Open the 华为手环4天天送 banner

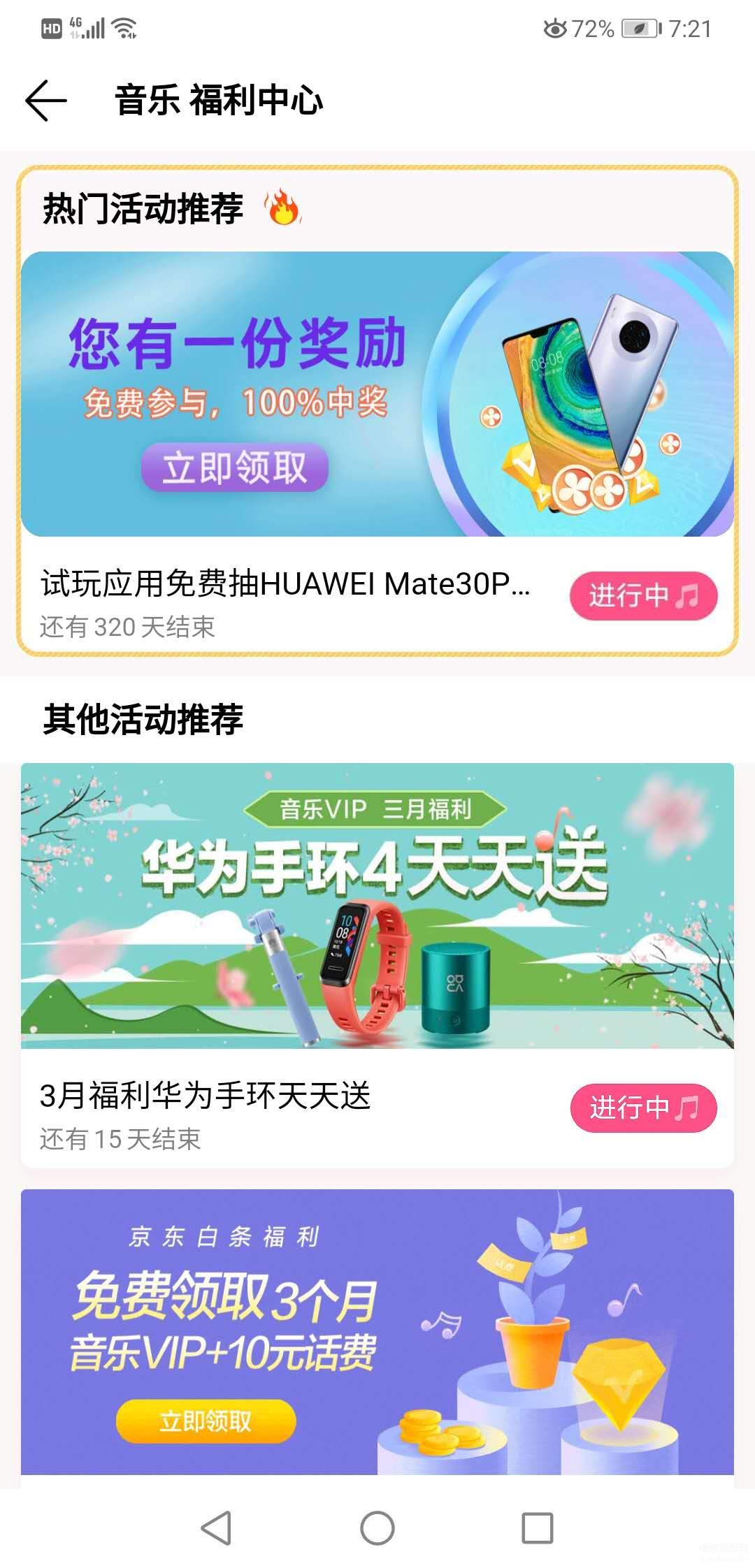[x=377, y=906]
